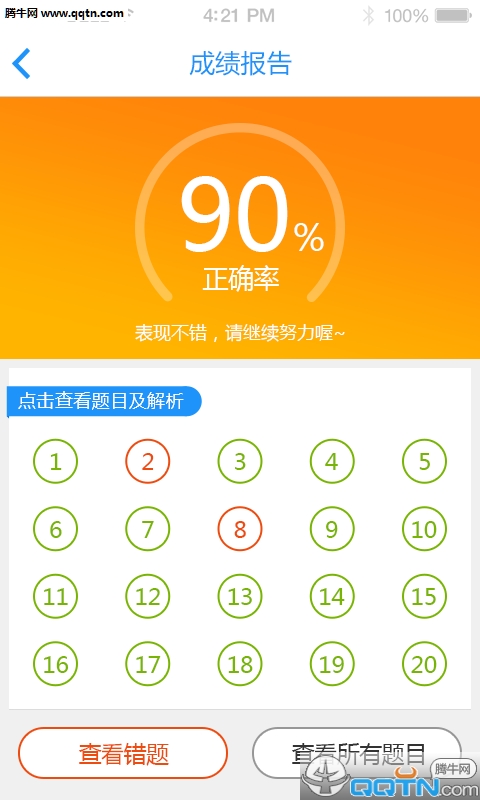
Task: View question 5 details
Action: (x=424, y=462)
